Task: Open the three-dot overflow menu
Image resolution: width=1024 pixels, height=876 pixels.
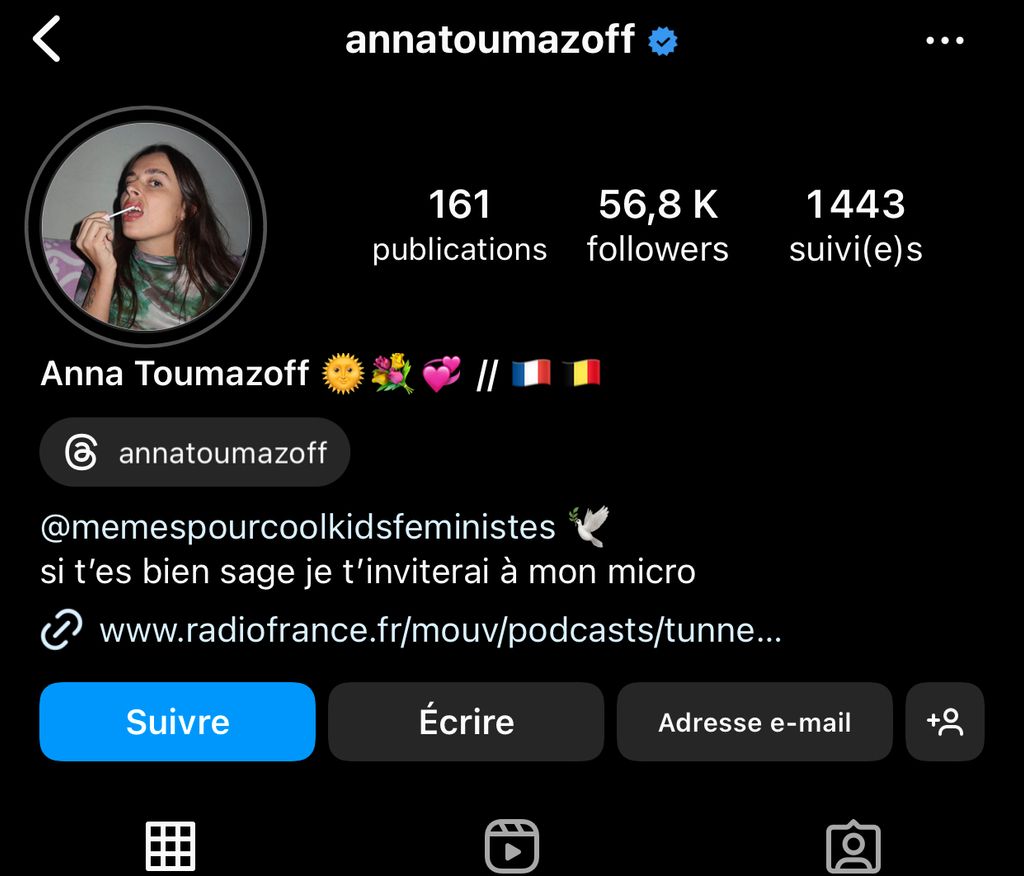Action: pos(943,41)
